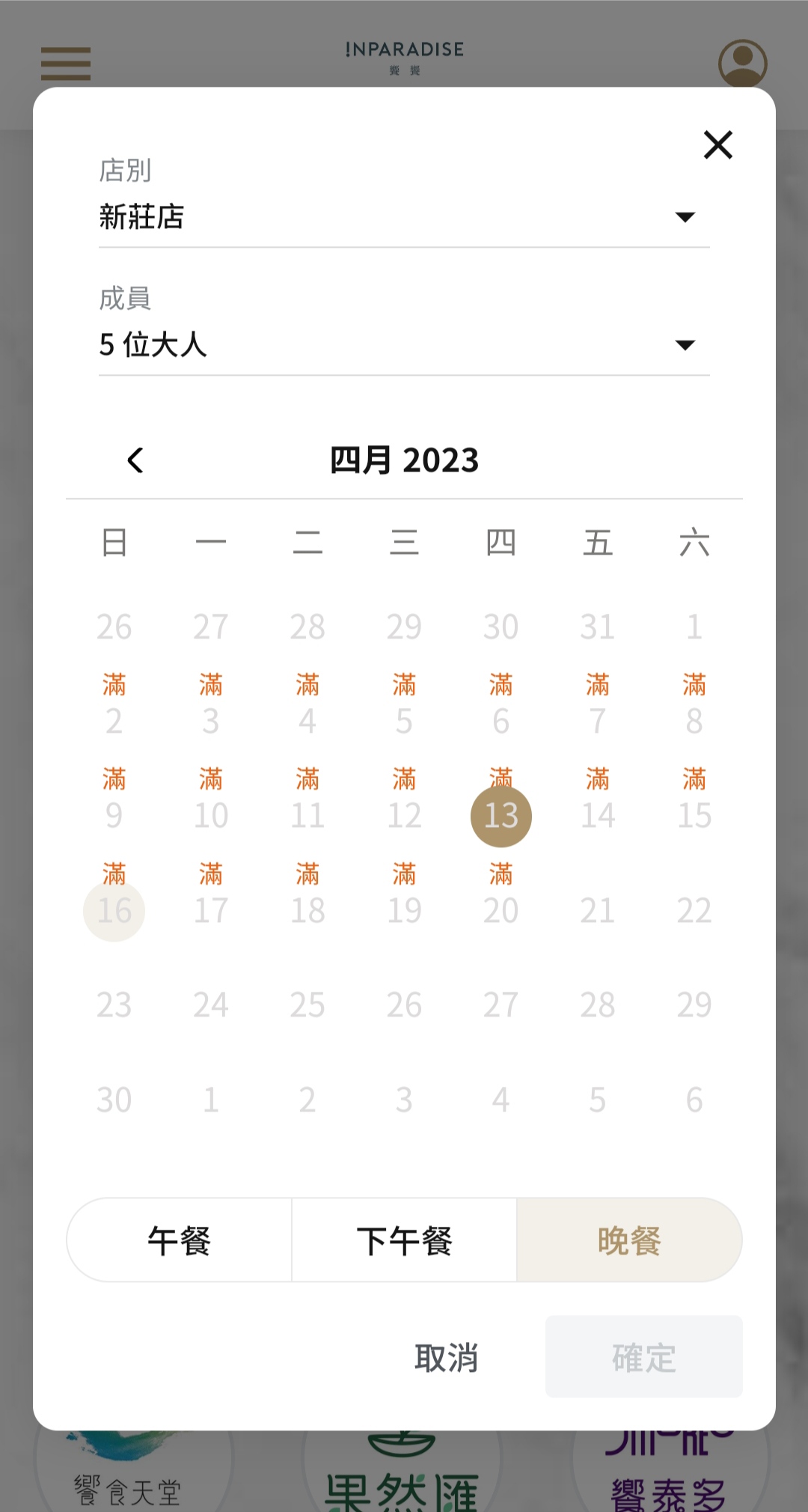The height and width of the screenshot is (1512, 808).
Task: Open the 成員 party size dropdown
Action: click(x=404, y=345)
